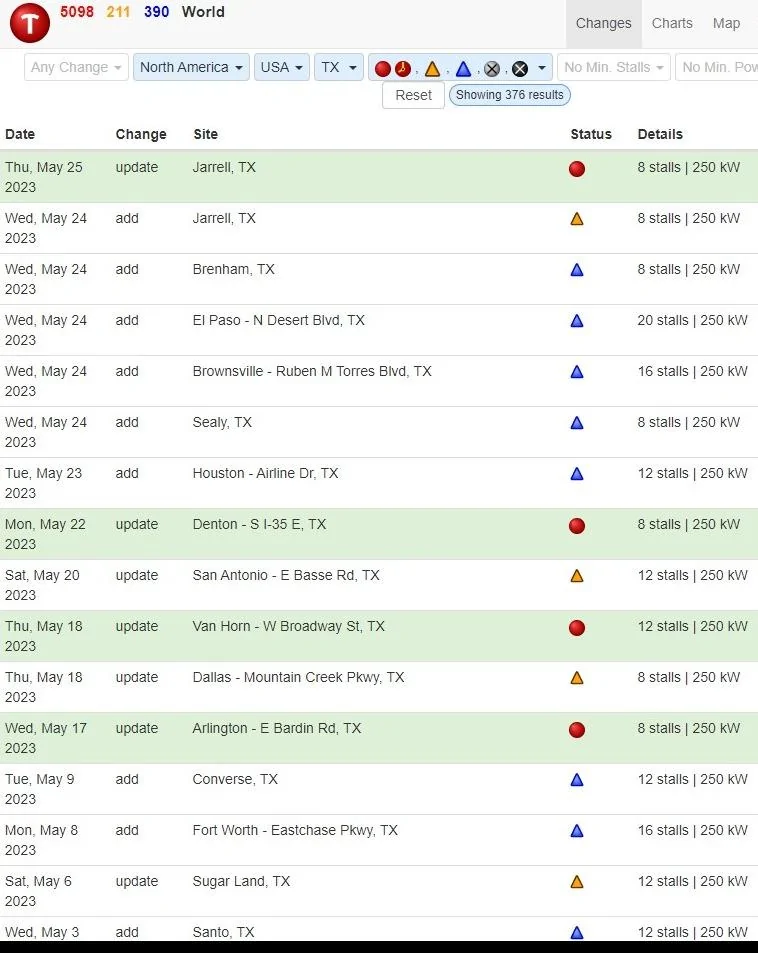Open the Tesla logo home icon

[x=29, y=22]
